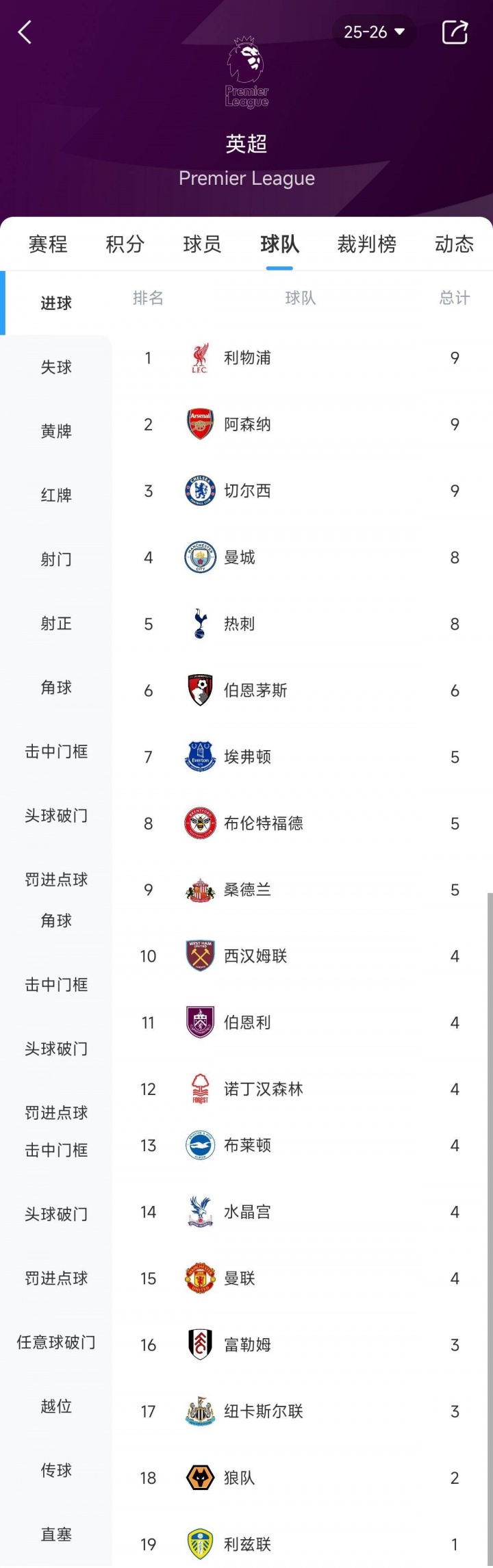Open the 25-26 season dropdown
This screenshot has height=1568, width=493.
pyautogui.click(x=374, y=32)
